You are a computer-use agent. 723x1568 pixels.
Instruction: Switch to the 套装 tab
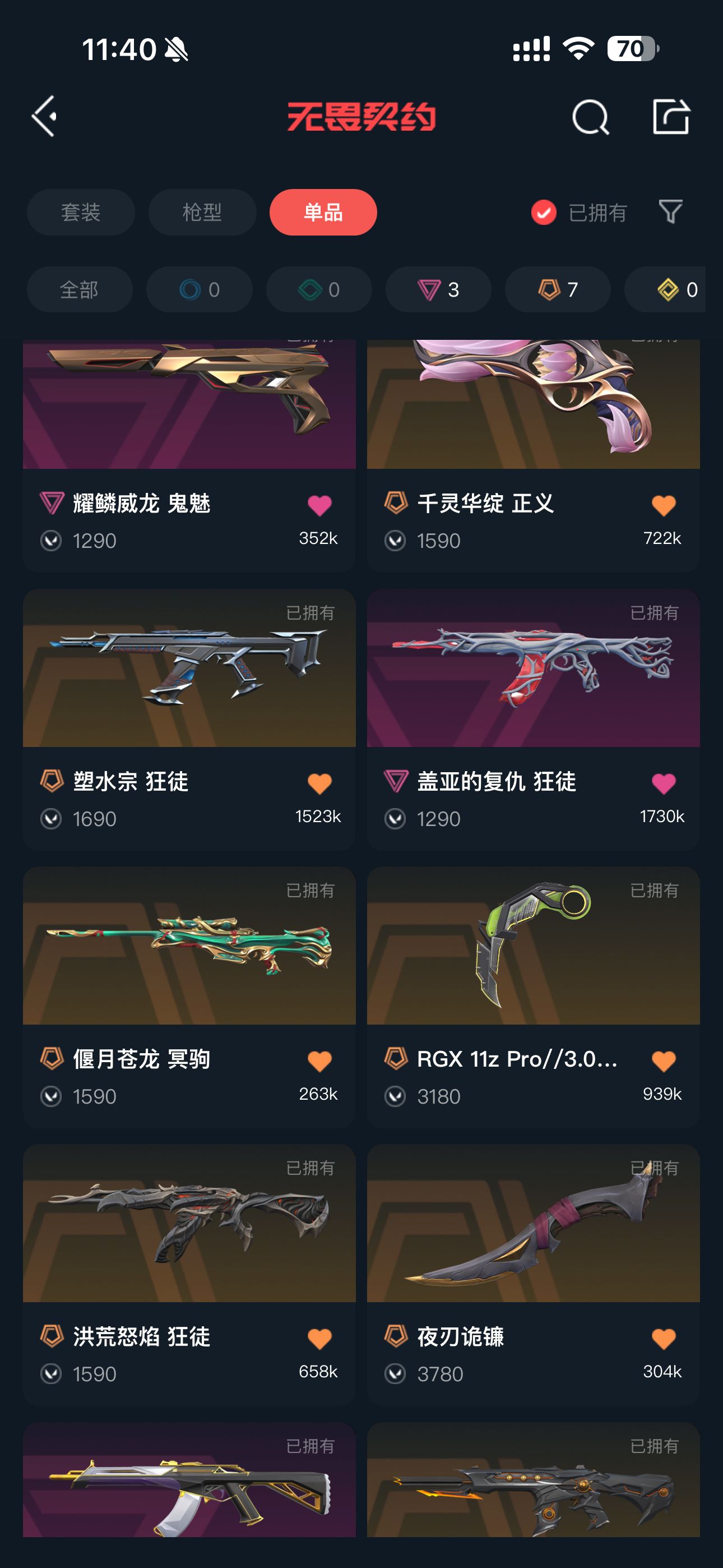[x=80, y=213]
